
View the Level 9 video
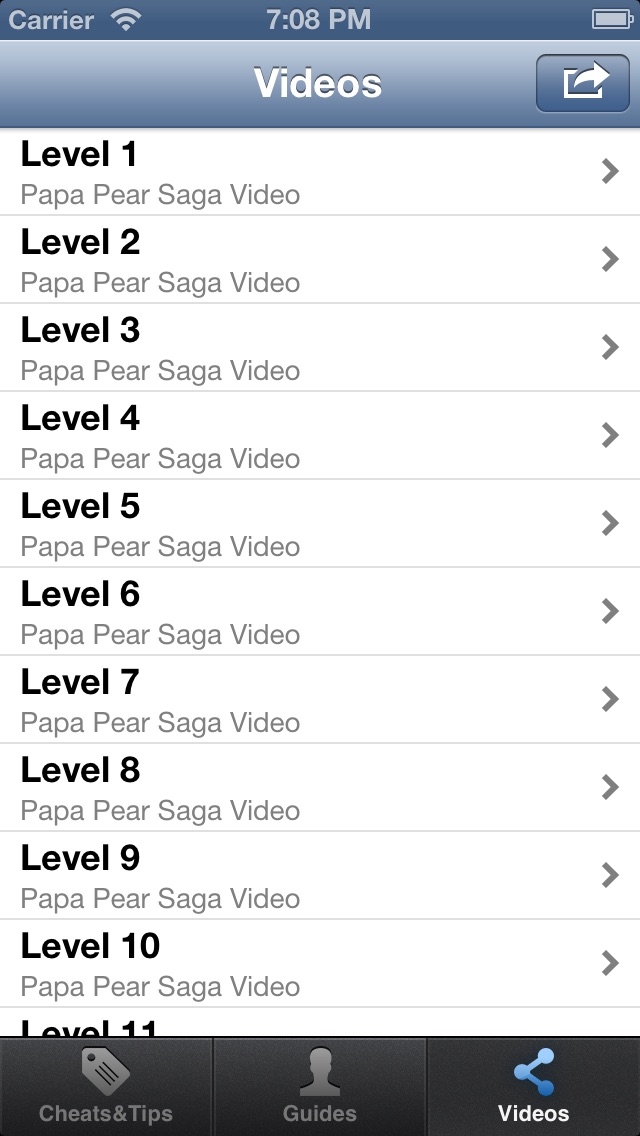point(320,875)
